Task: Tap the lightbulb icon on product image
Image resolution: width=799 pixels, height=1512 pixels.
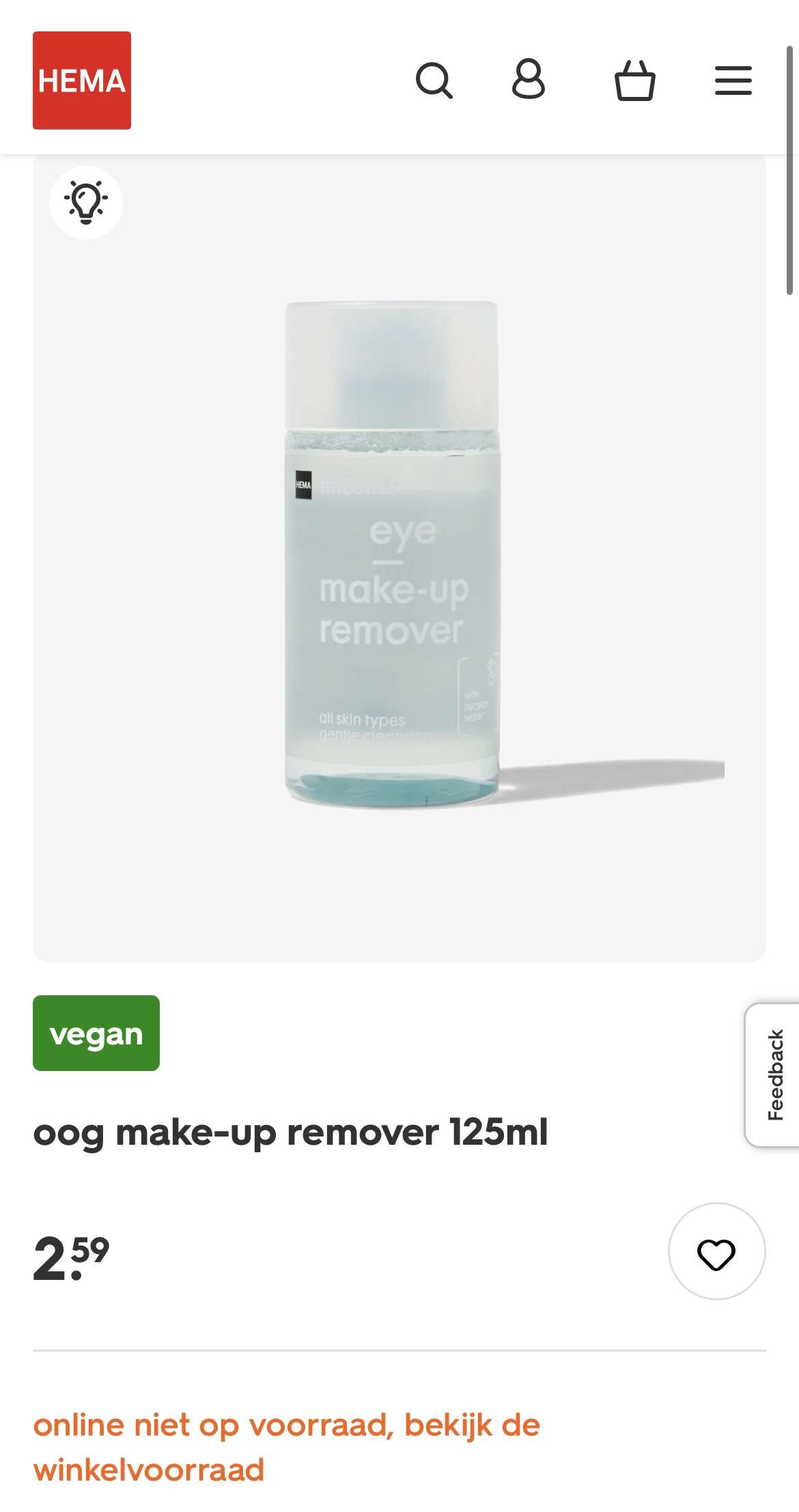Action: coord(86,203)
